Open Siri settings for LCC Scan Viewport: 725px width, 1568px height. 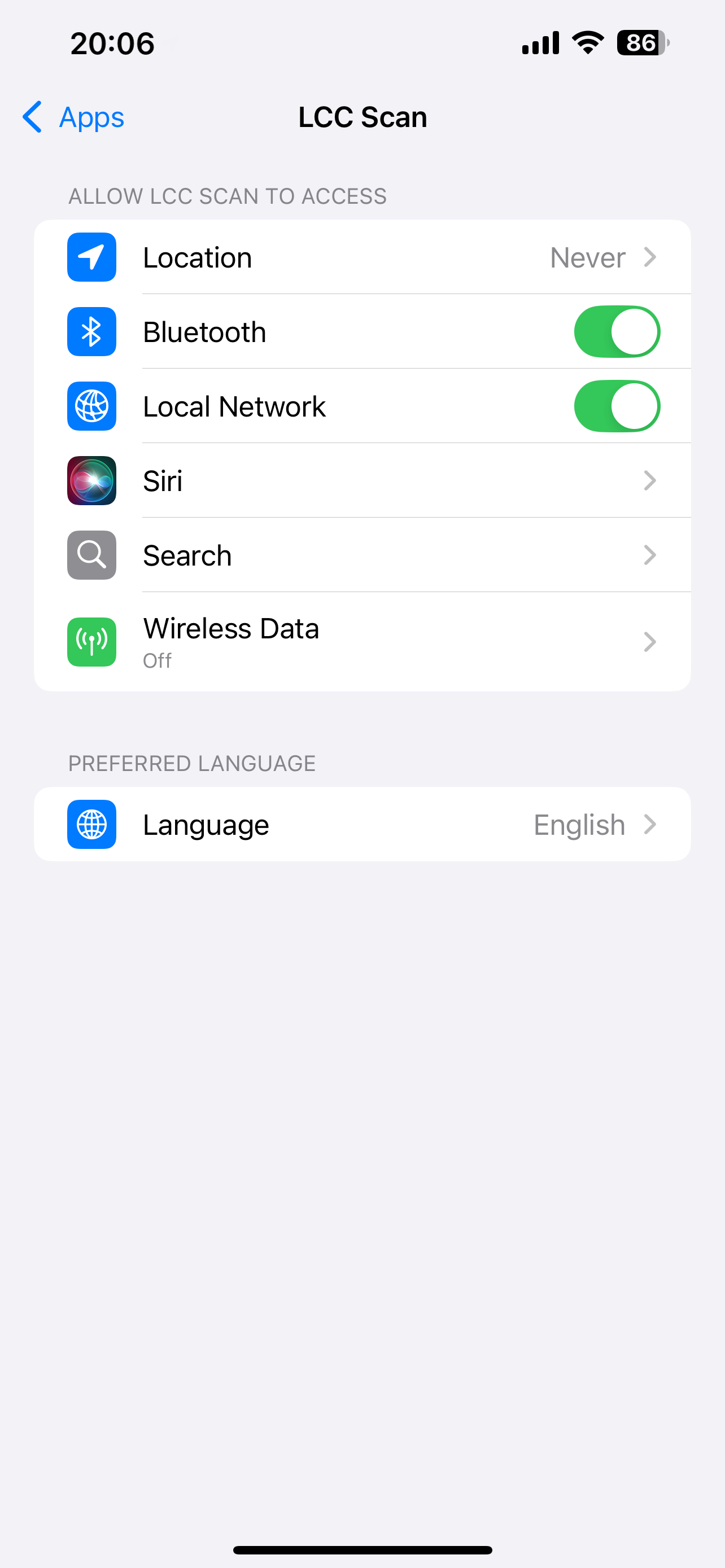[362, 481]
